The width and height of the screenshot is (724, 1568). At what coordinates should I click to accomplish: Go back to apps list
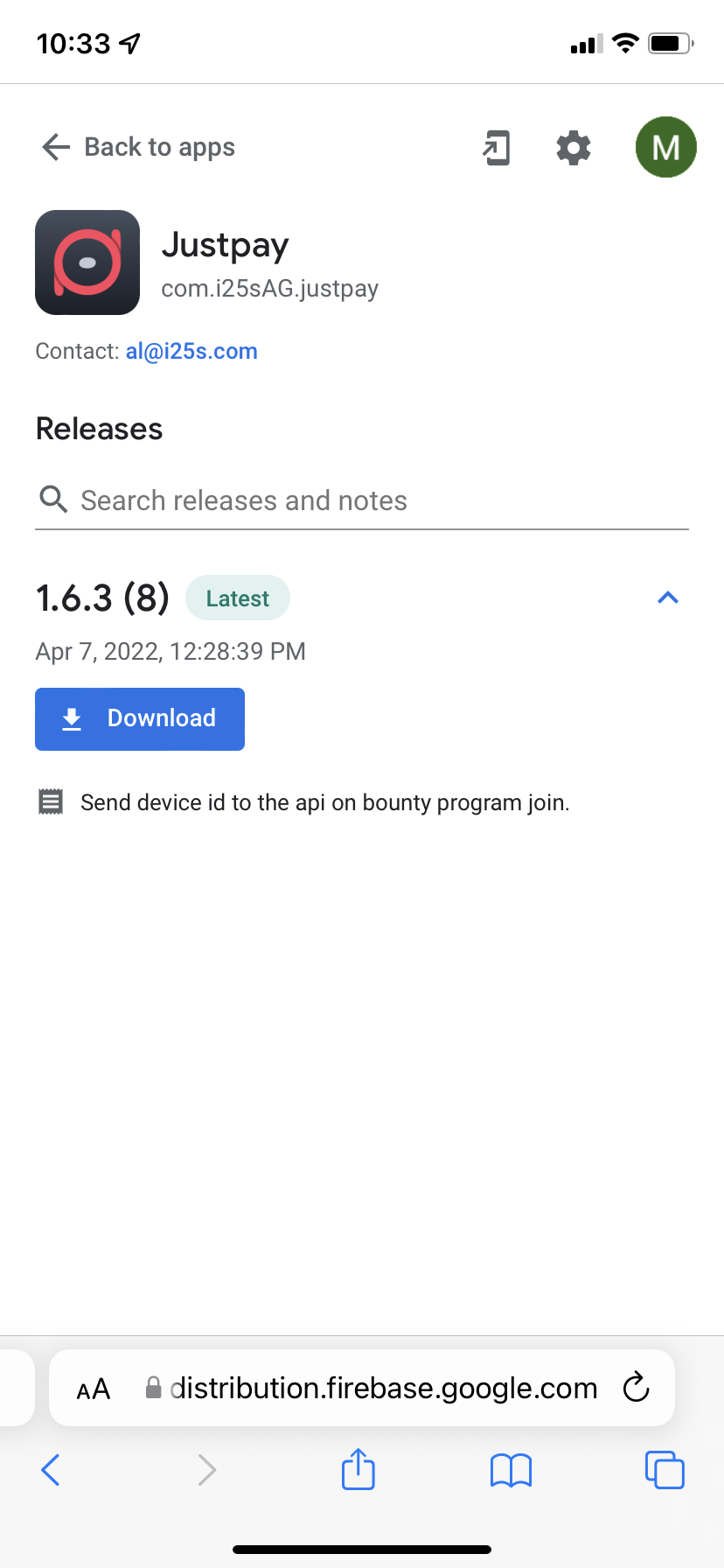[138, 147]
